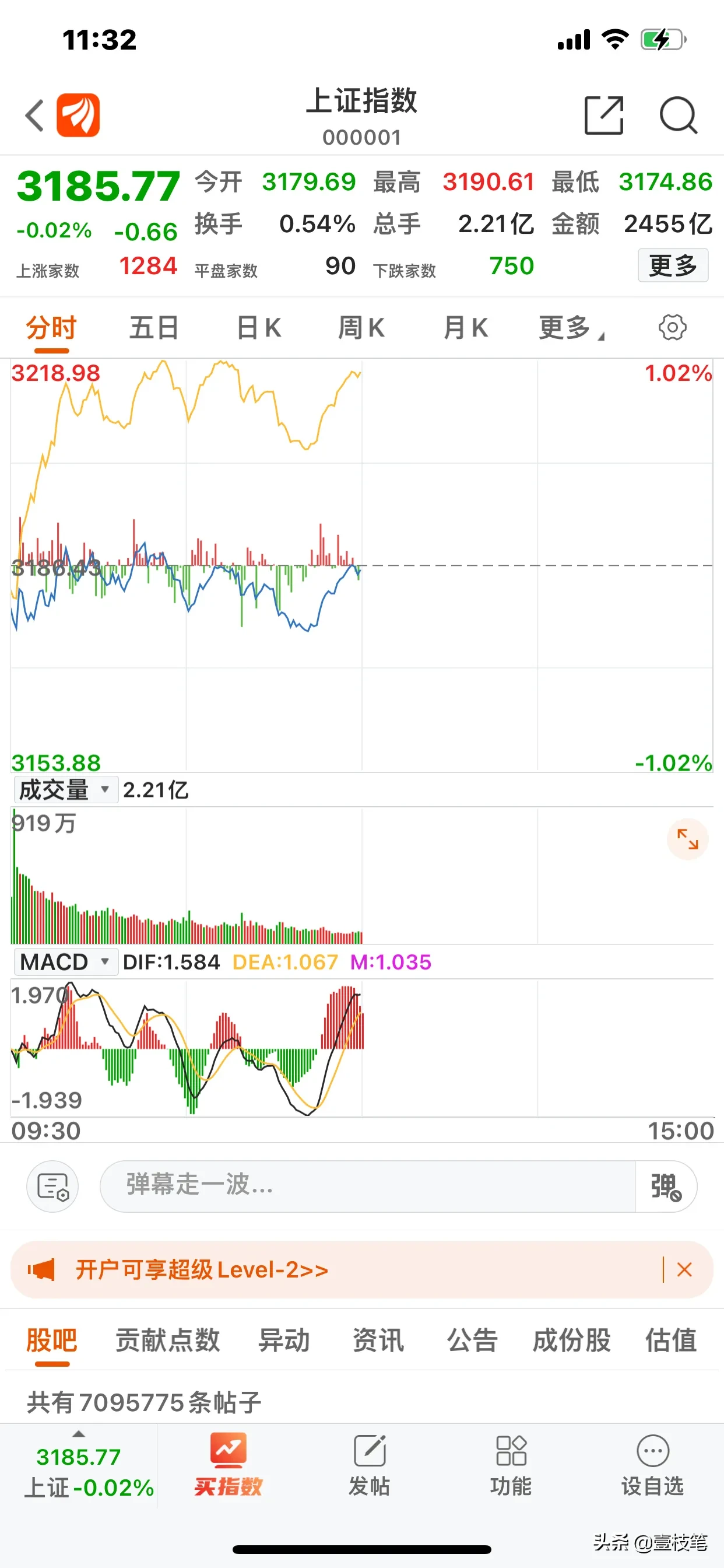
Task: Switch to the 五日 chart tab
Action: [154, 328]
